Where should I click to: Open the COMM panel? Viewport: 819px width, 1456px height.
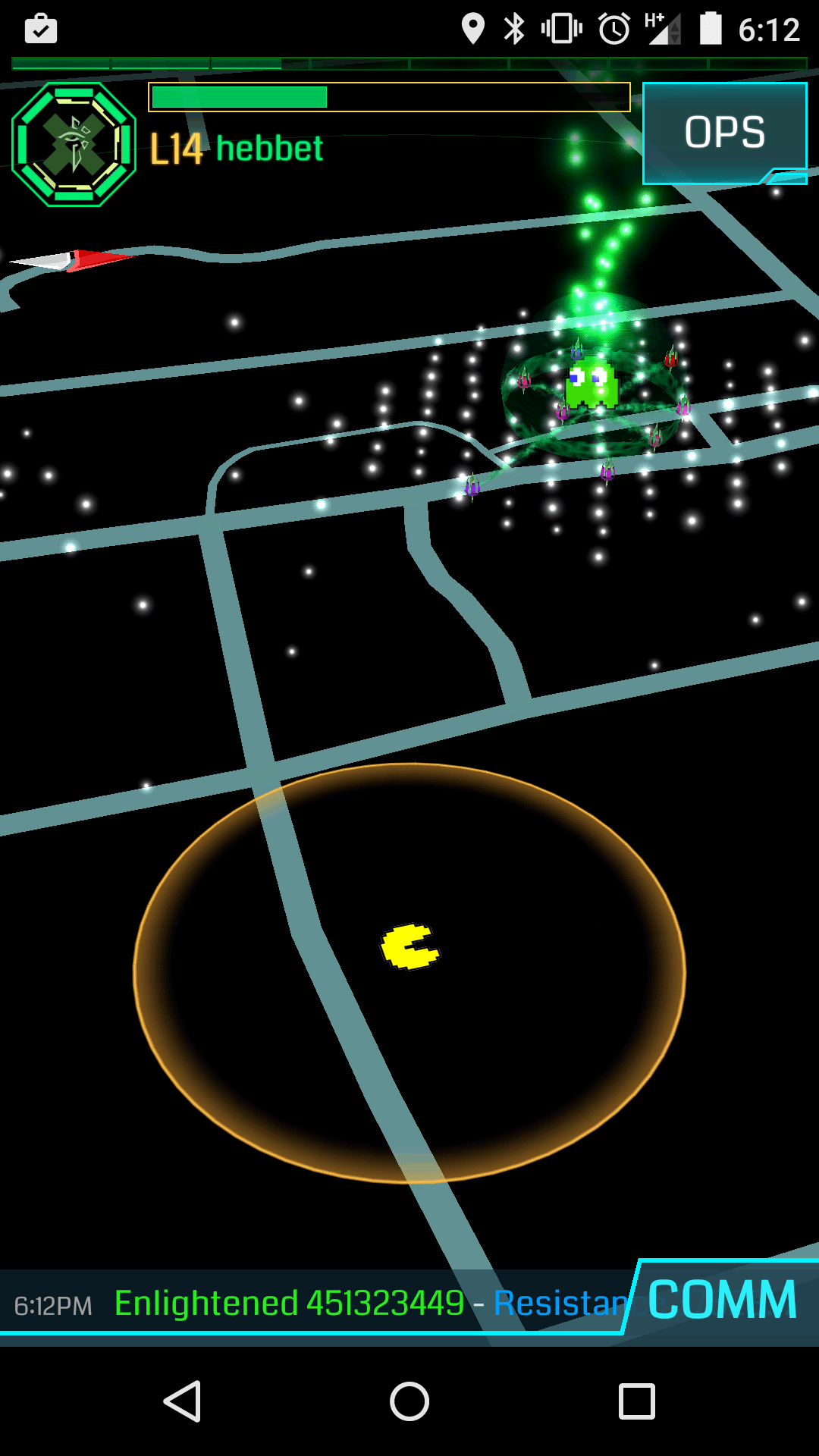(722, 1300)
